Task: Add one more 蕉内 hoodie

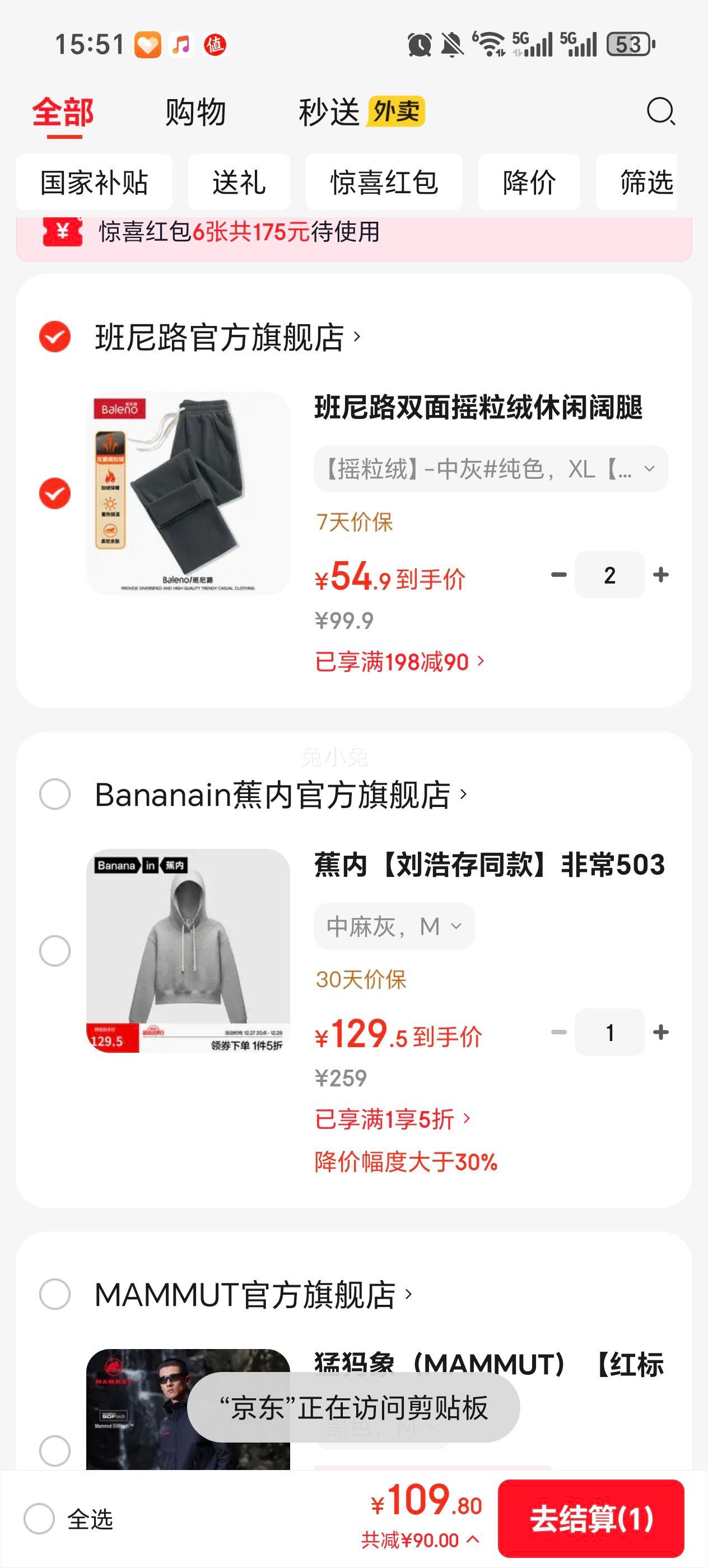Action: point(661,1032)
